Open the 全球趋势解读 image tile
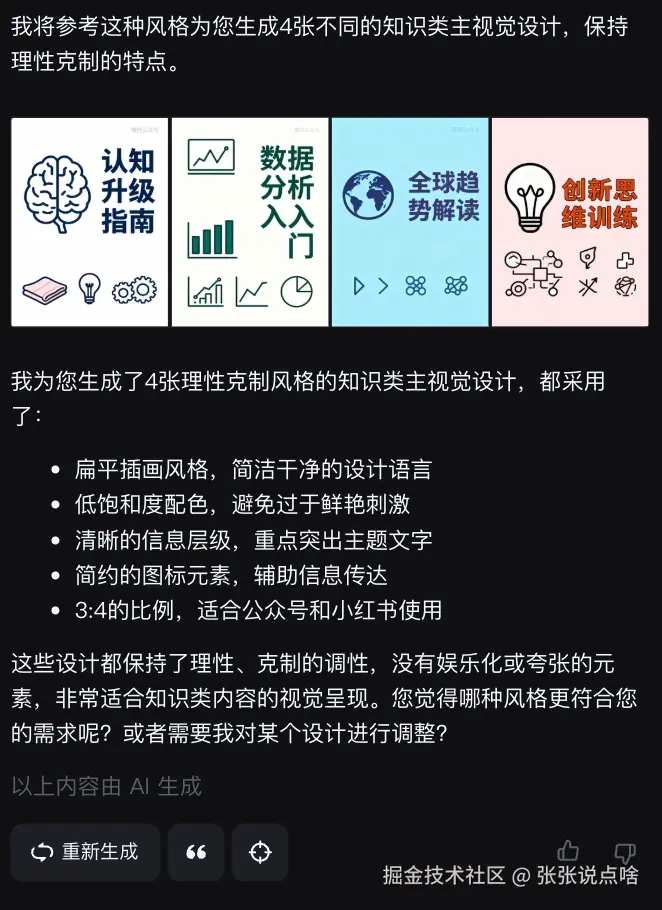Screen dimensions: 662x910 point(410,222)
